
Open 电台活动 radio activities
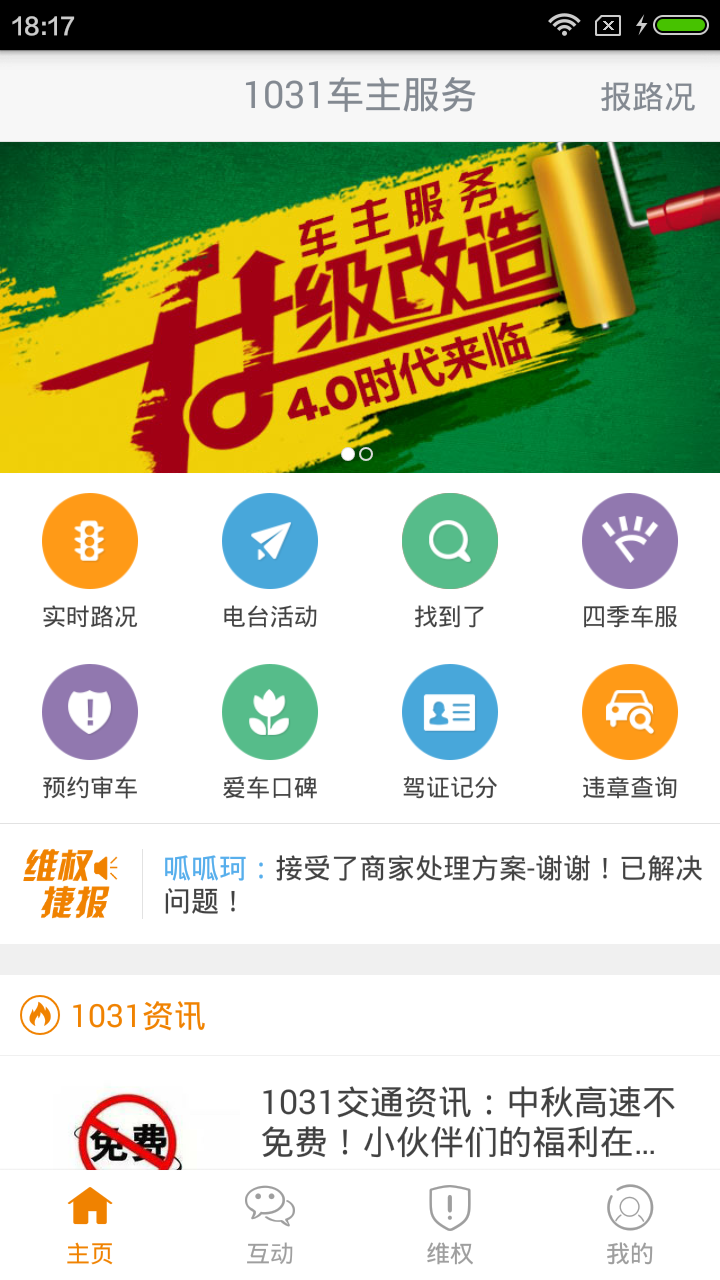coord(270,561)
